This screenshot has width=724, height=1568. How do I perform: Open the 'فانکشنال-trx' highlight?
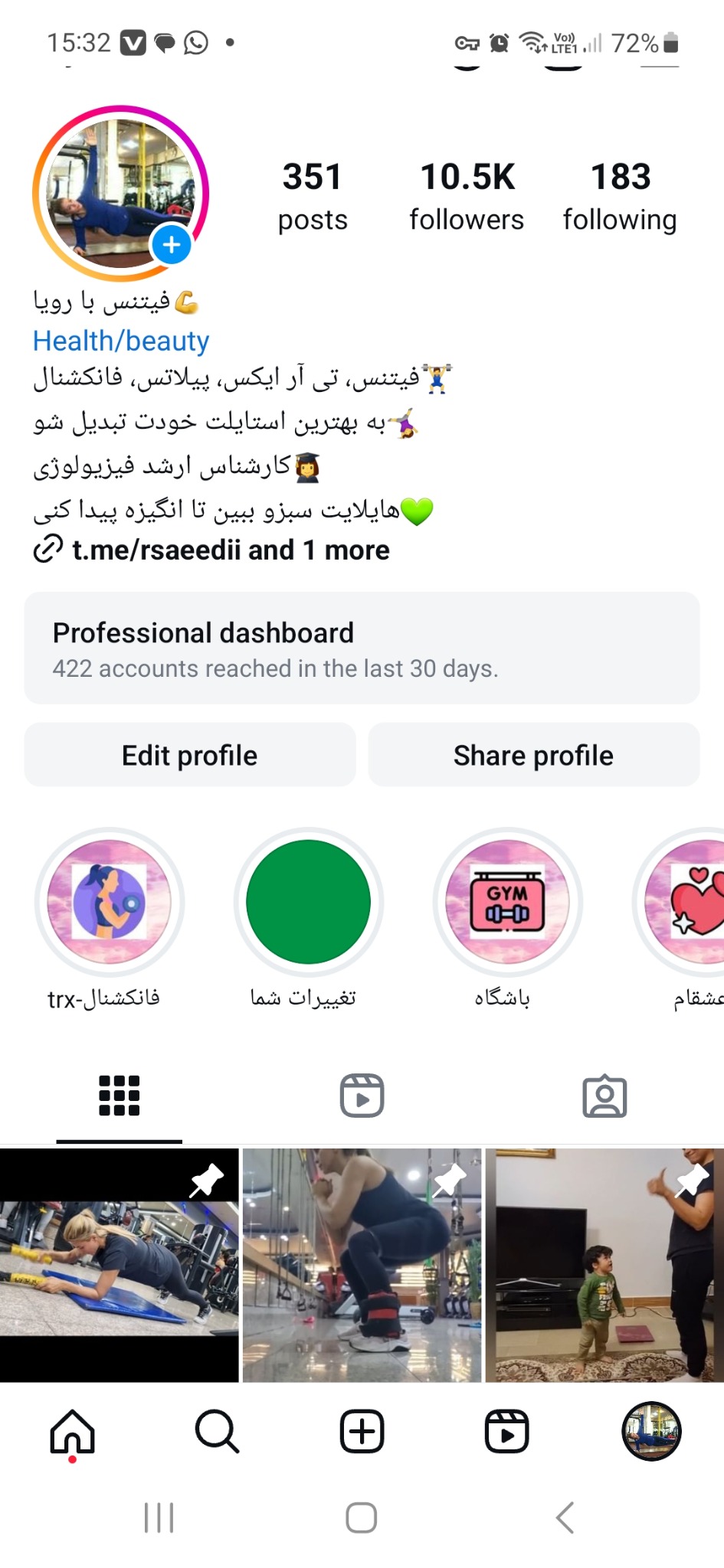click(110, 903)
